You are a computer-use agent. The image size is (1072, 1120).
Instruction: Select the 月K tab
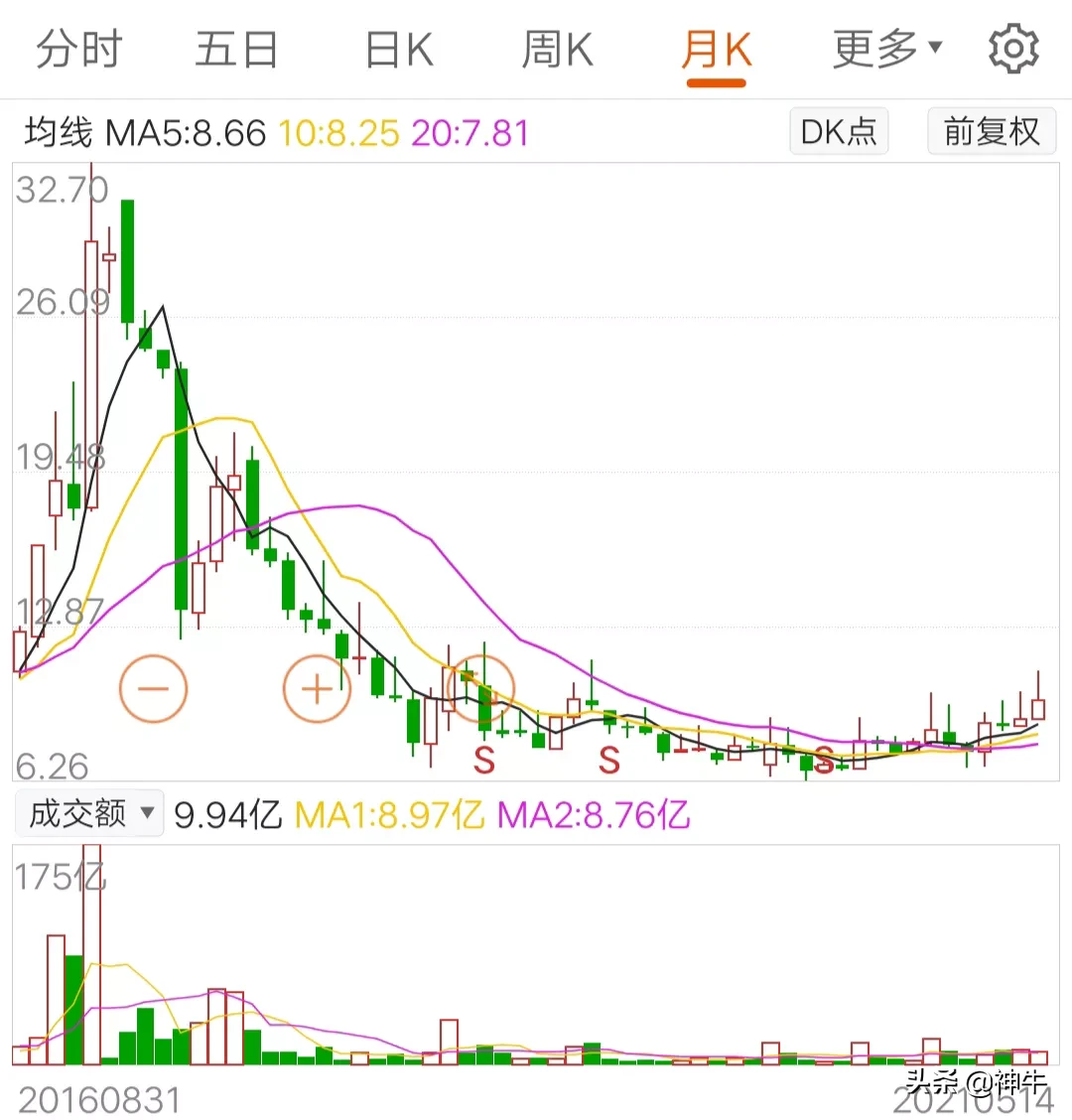pyautogui.click(x=717, y=50)
